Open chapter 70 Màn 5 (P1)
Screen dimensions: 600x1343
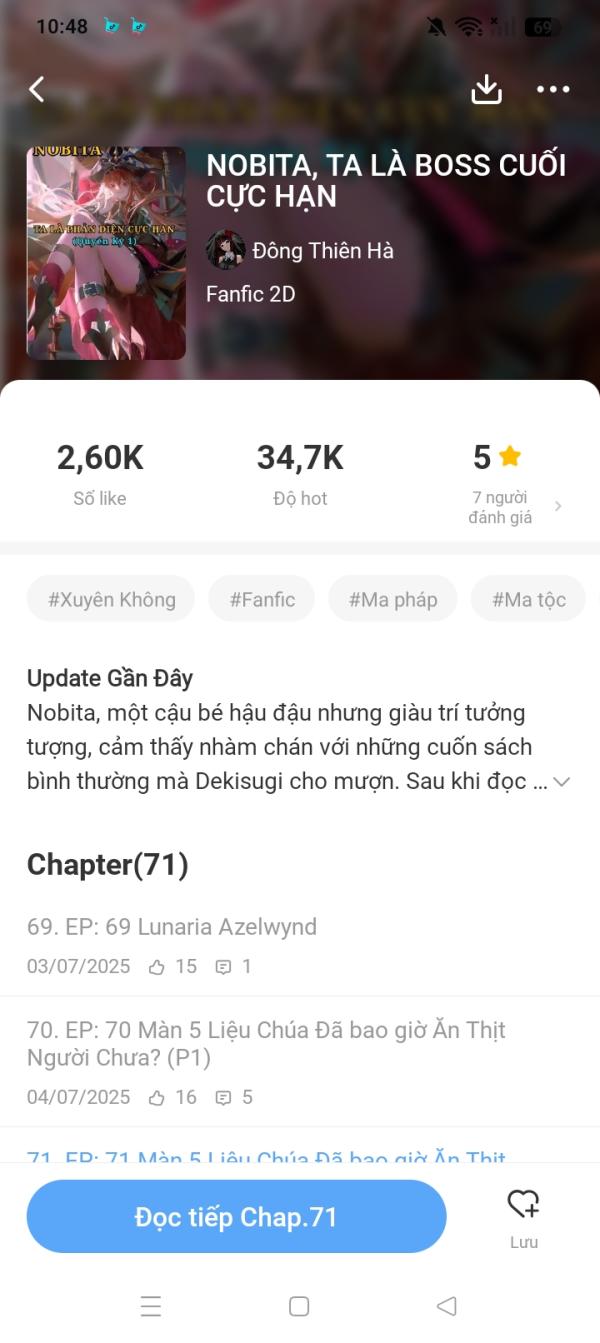(x=266, y=1043)
